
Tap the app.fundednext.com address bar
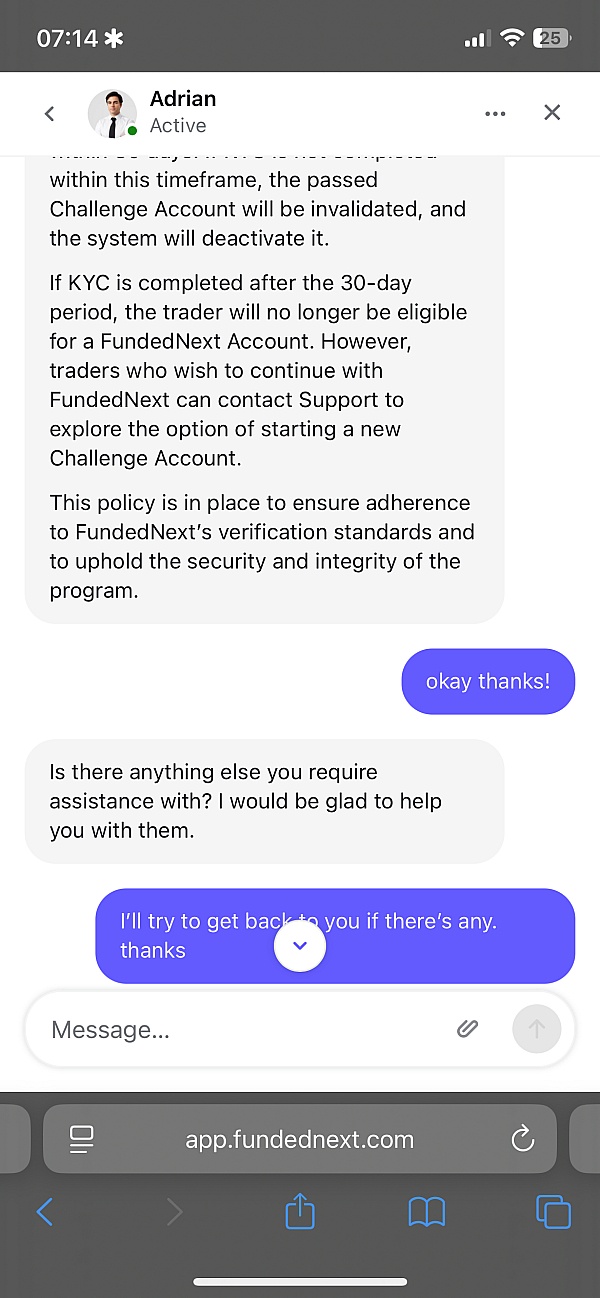click(x=300, y=1139)
